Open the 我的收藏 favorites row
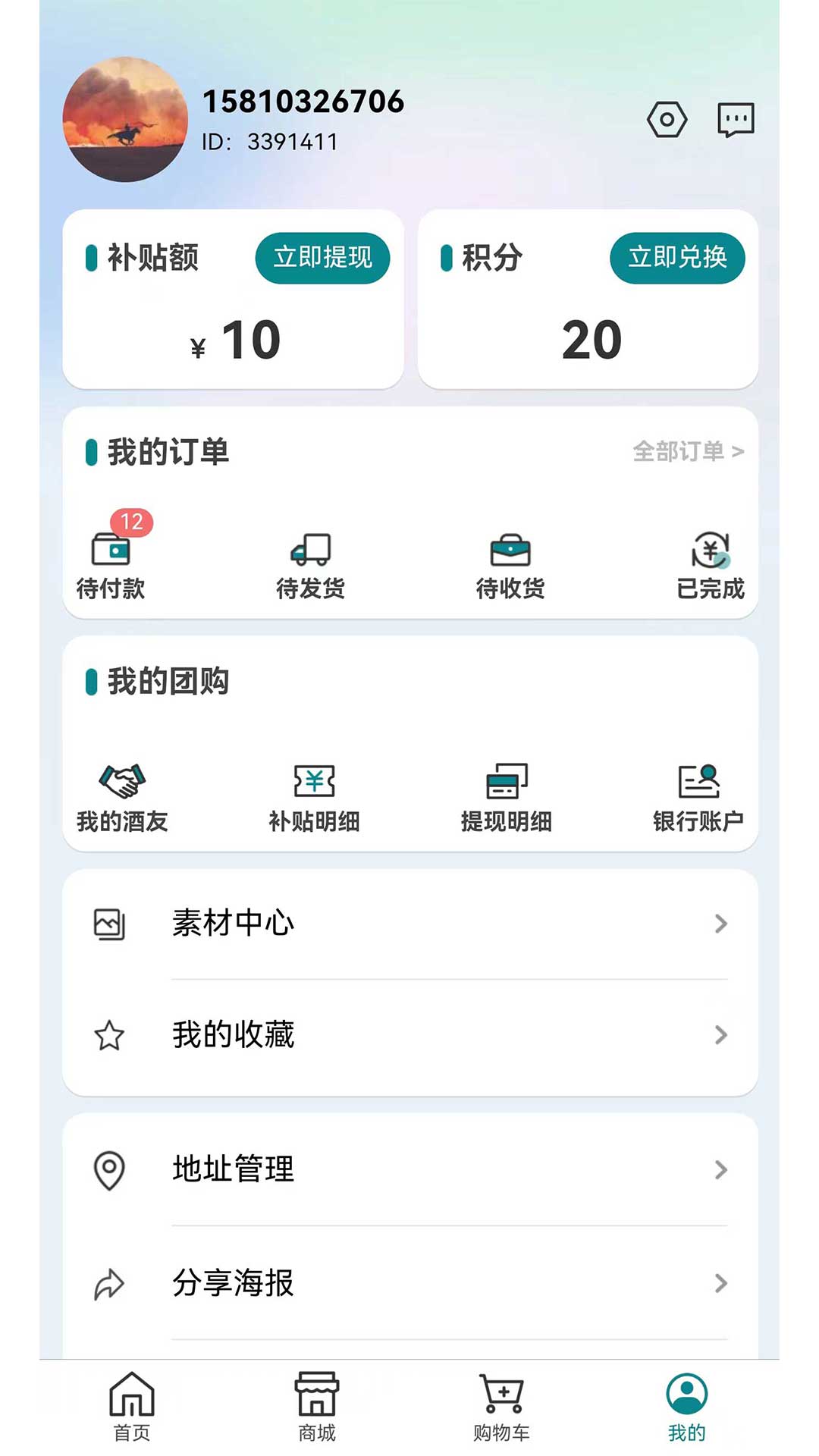The width and height of the screenshot is (819, 1456). click(409, 1035)
